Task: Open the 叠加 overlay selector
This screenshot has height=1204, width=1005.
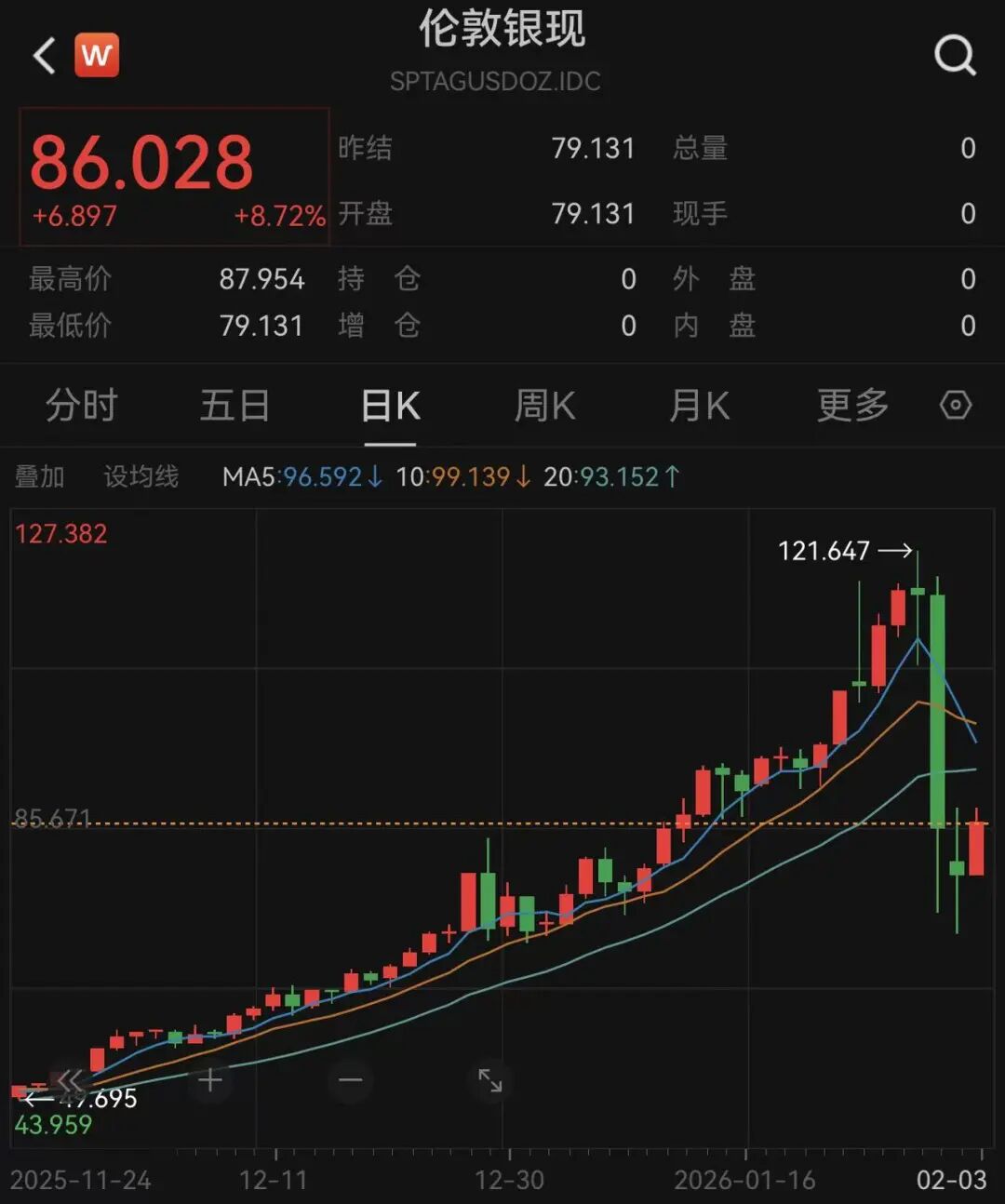Action: click(39, 476)
